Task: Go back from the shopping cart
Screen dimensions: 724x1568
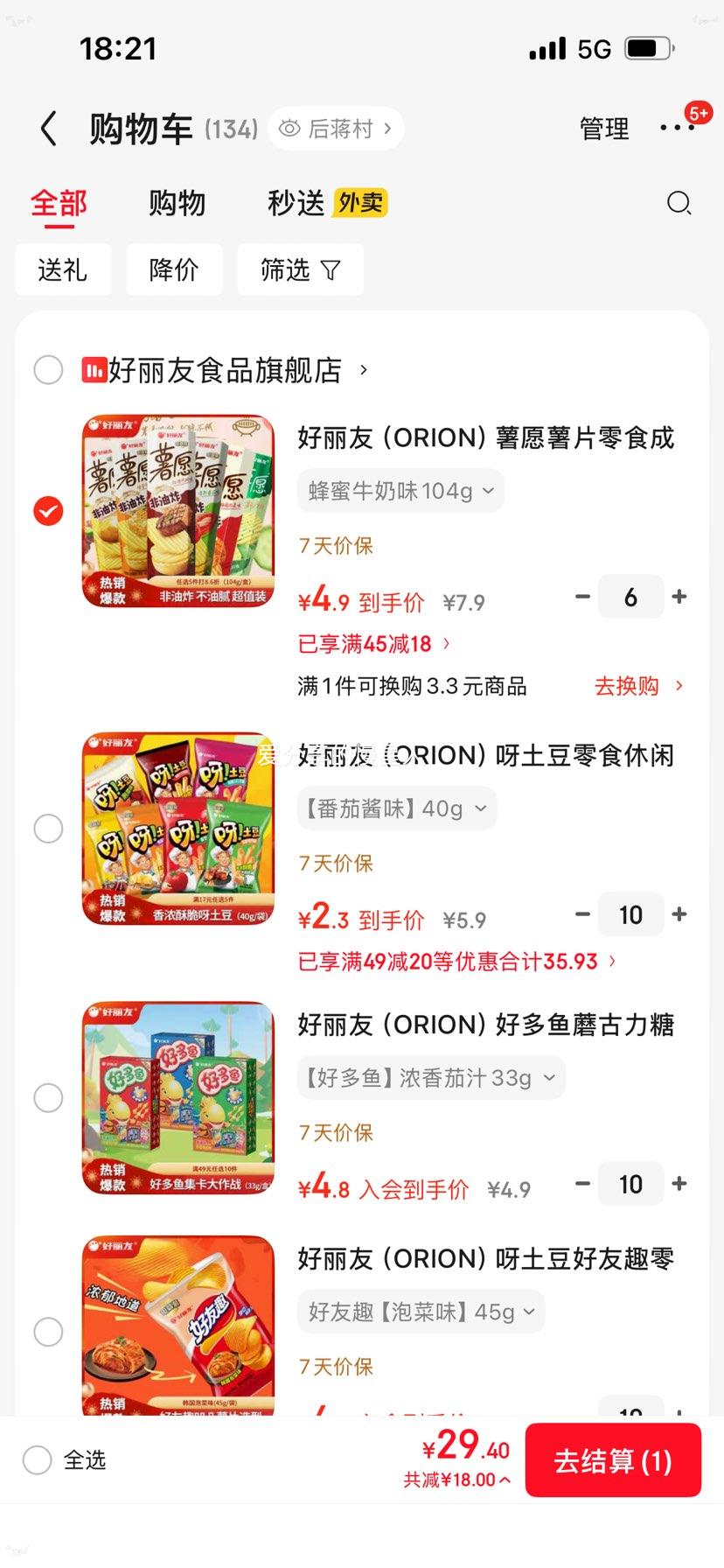Action: (x=49, y=129)
